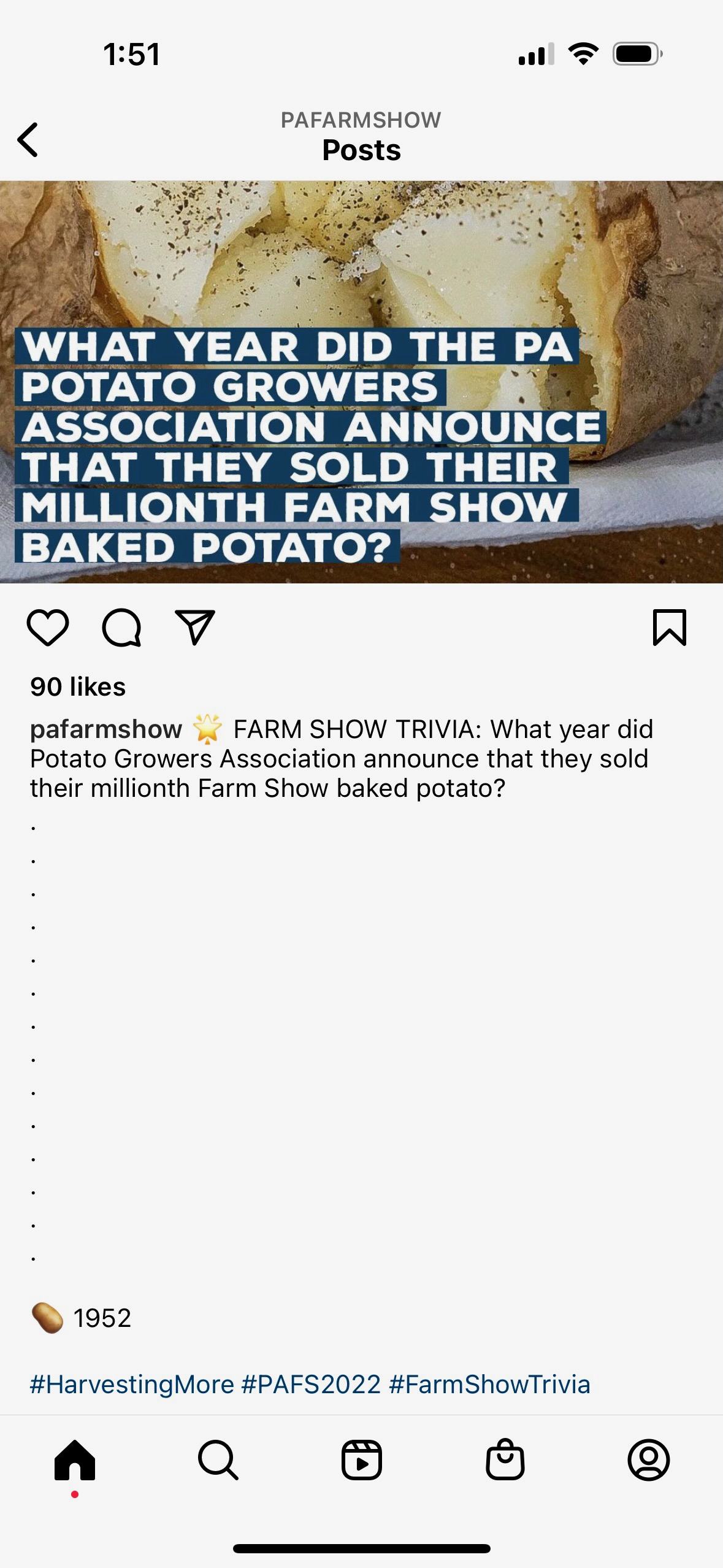This screenshot has height=1568, width=723.
Task: View who liked via 90 likes
Action: tap(78, 687)
